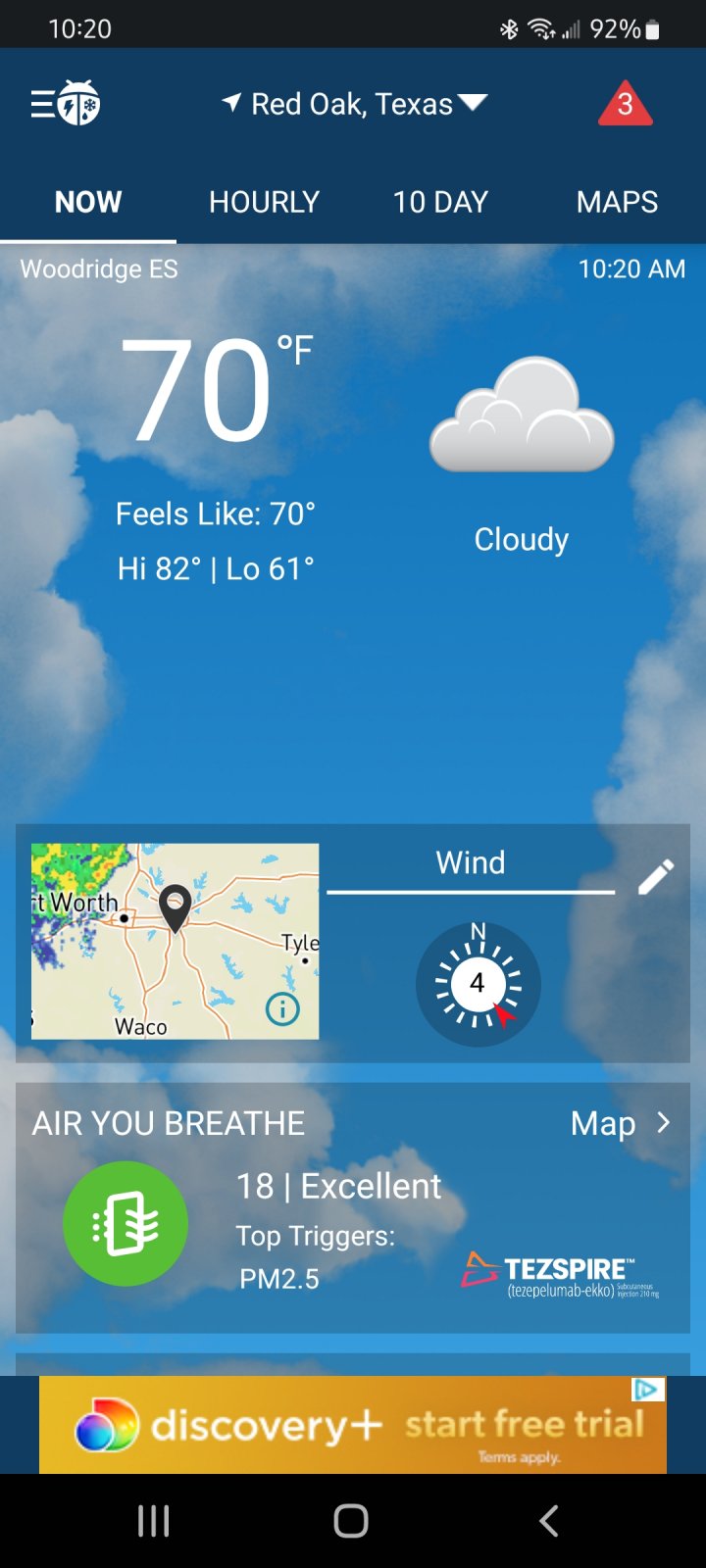The height and width of the screenshot is (1568, 706).
Task: Switch to the Maps tab
Action: (618, 202)
